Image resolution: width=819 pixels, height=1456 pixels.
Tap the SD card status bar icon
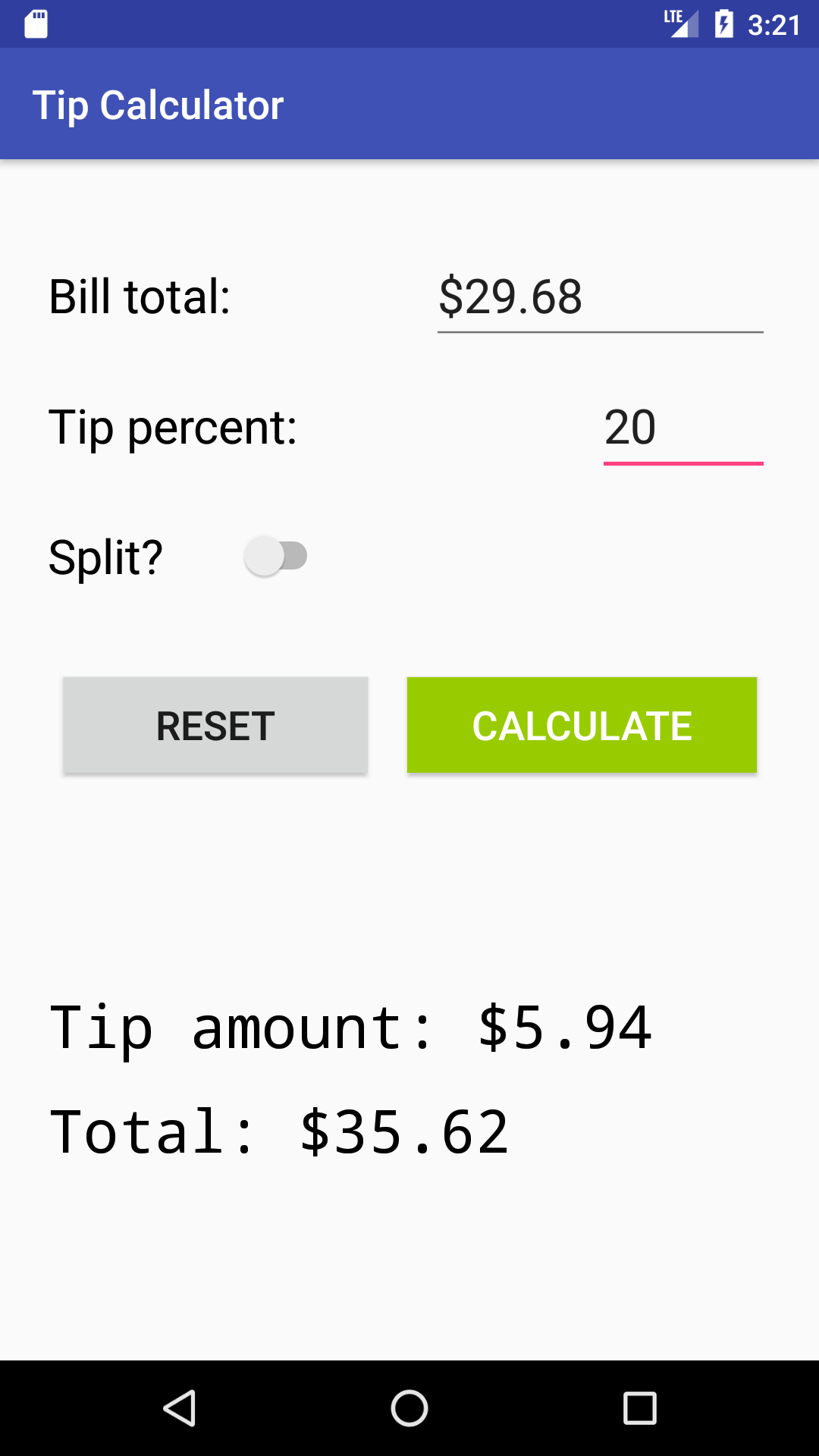click(x=36, y=23)
